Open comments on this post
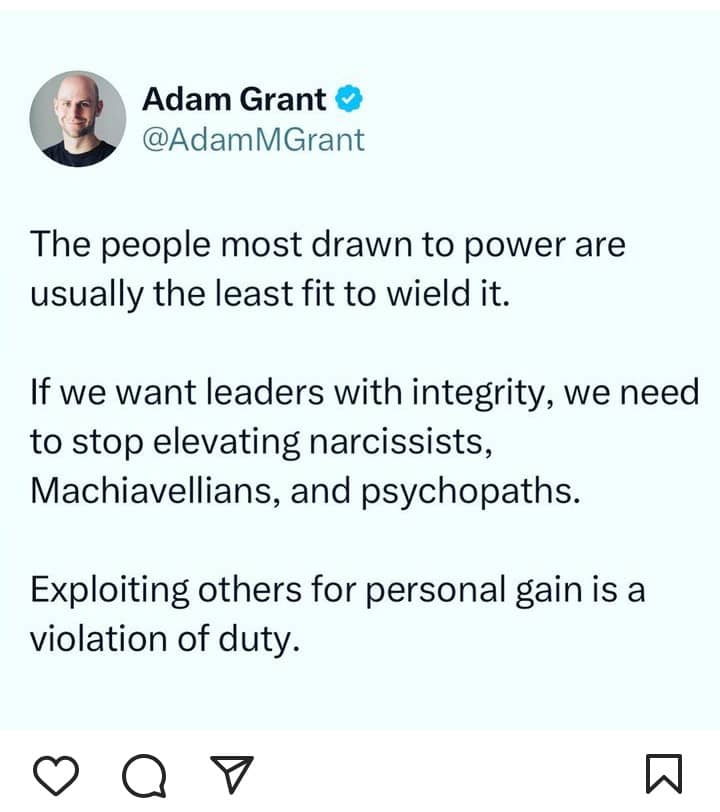 tap(143, 774)
